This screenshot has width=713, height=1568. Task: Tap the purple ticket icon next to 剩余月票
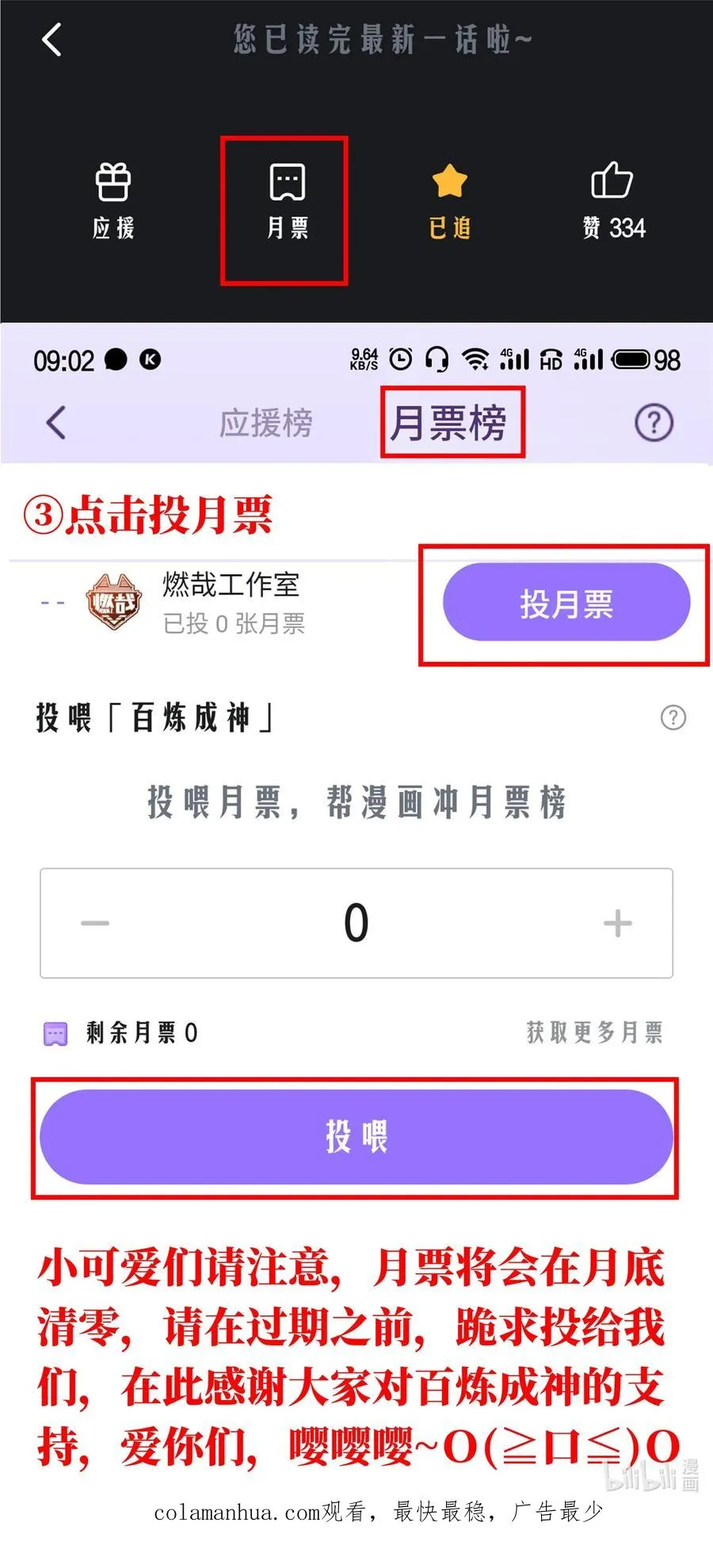click(54, 1033)
